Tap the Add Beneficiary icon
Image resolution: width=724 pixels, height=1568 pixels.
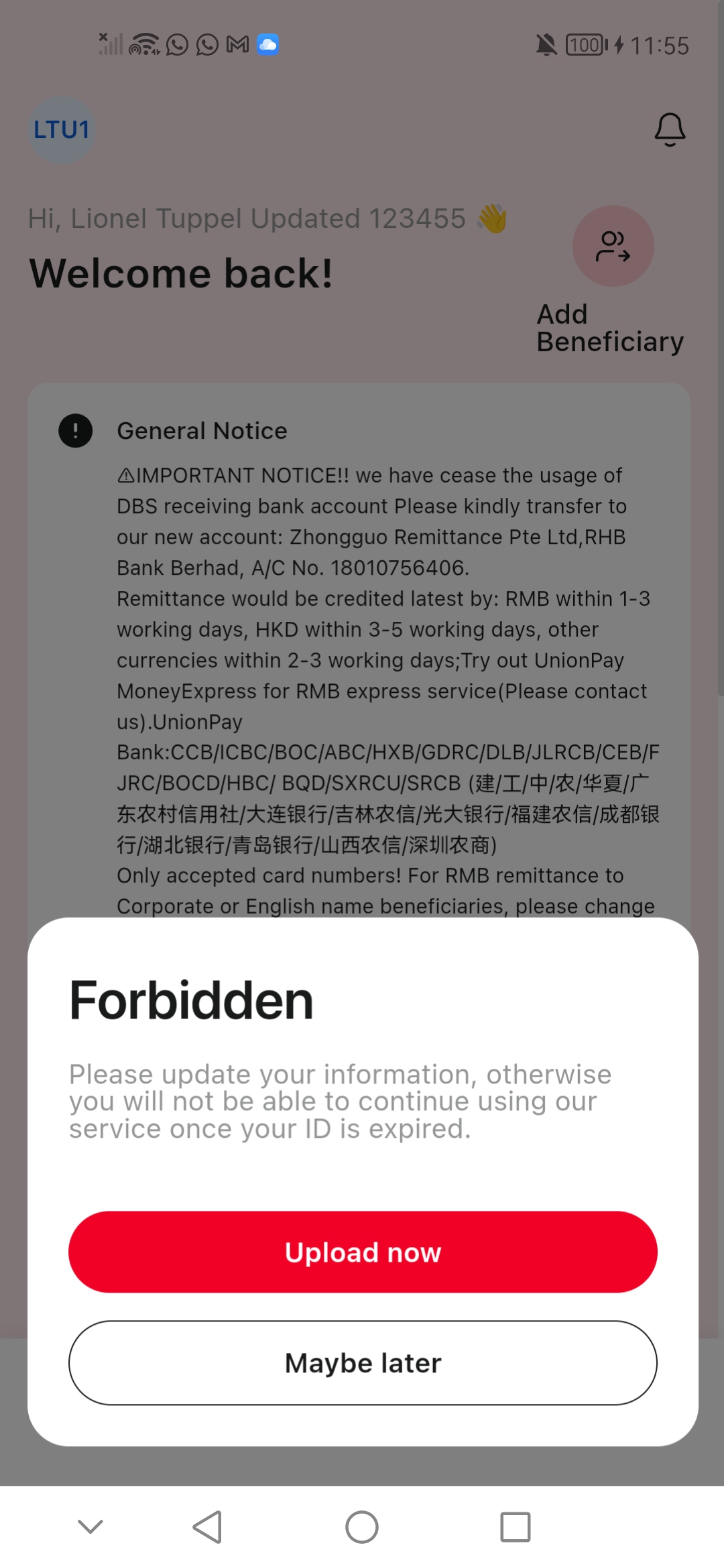click(613, 247)
